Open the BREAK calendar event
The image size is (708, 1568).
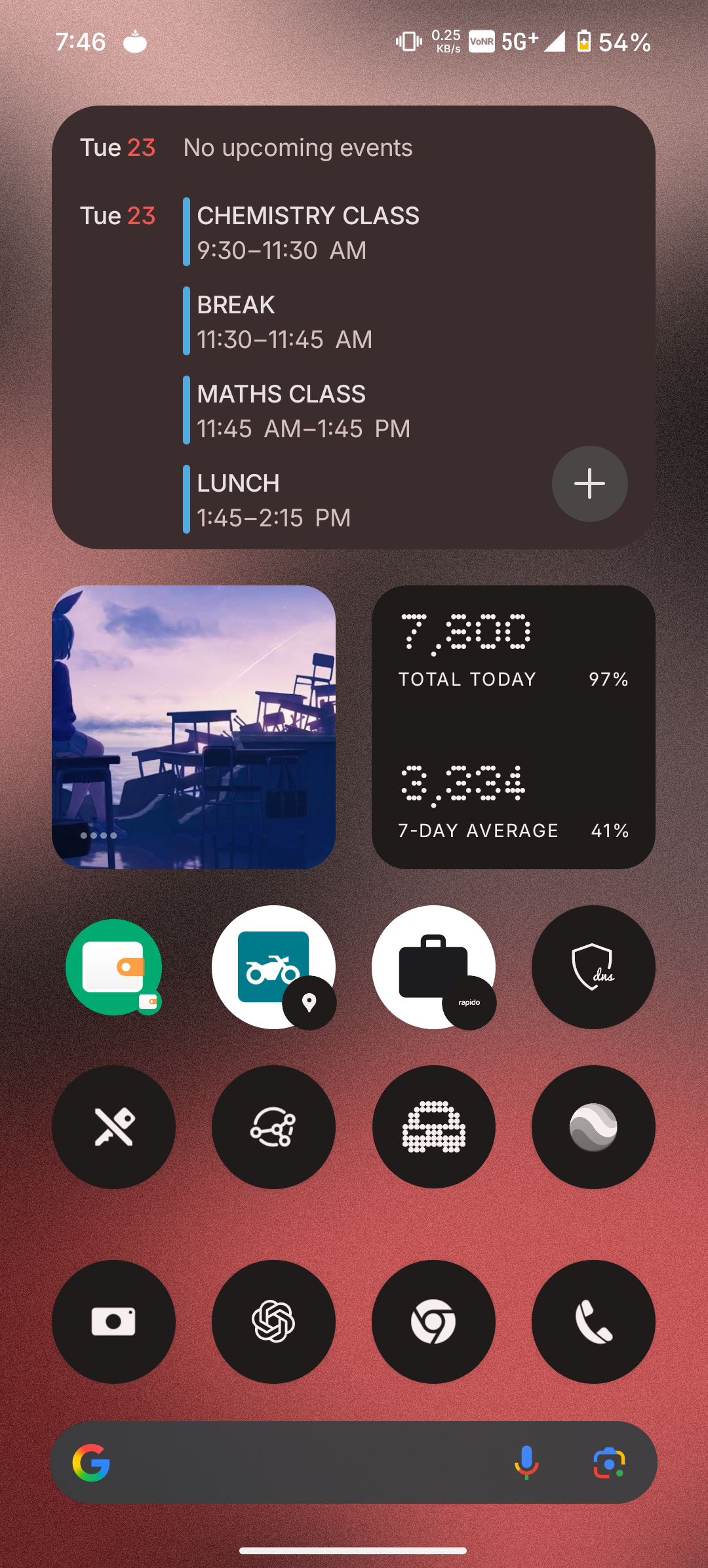285,321
